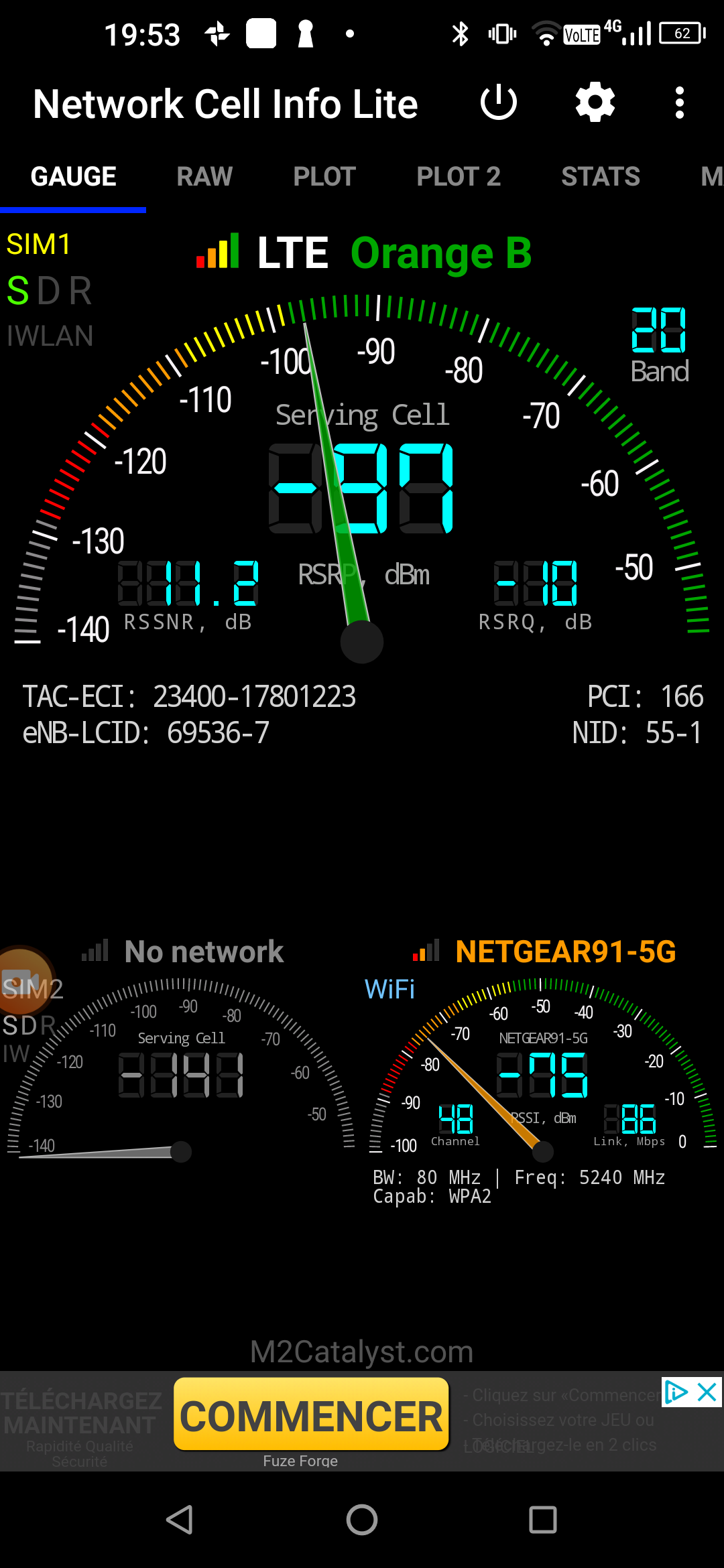This screenshot has width=724, height=1568.
Task: Switch to the PLOT tab
Action: tap(324, 177)
